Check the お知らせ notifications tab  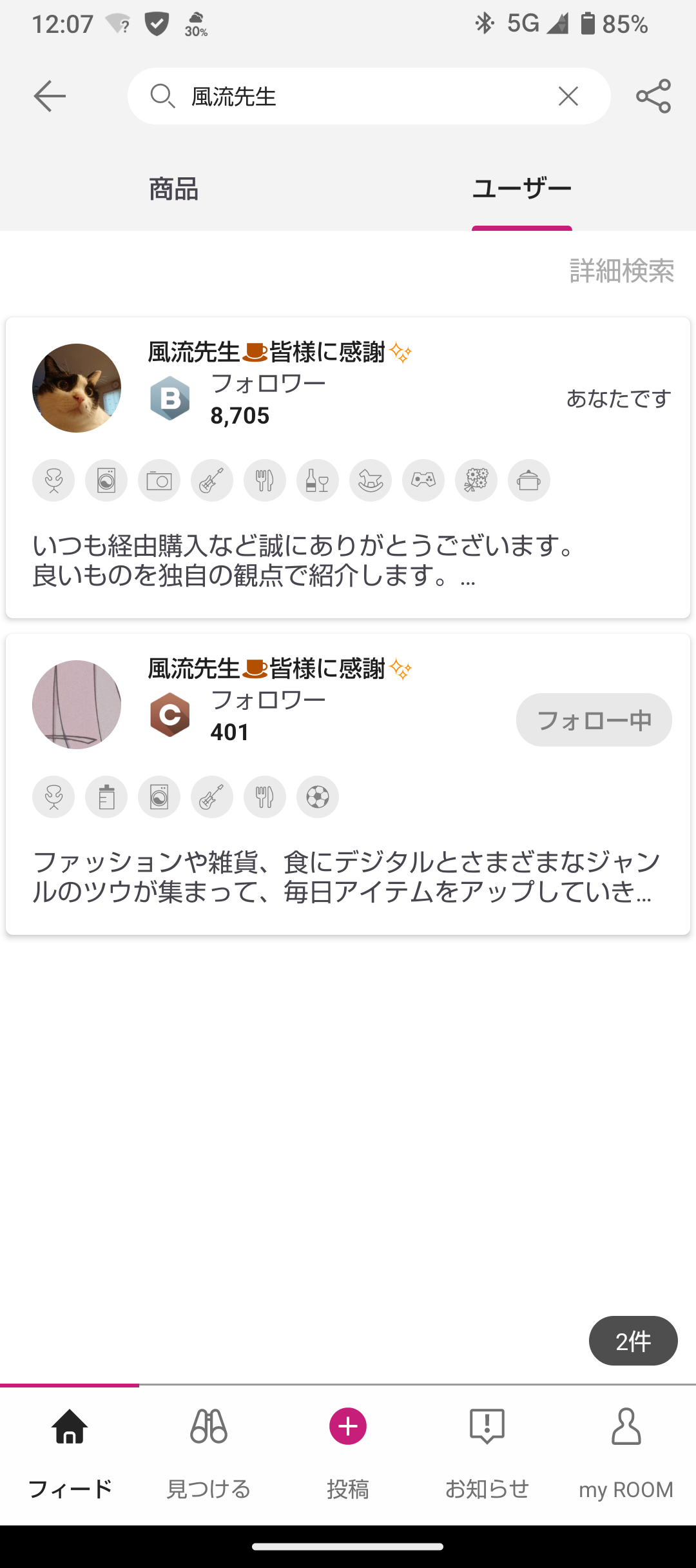(x=487, y=1455)
